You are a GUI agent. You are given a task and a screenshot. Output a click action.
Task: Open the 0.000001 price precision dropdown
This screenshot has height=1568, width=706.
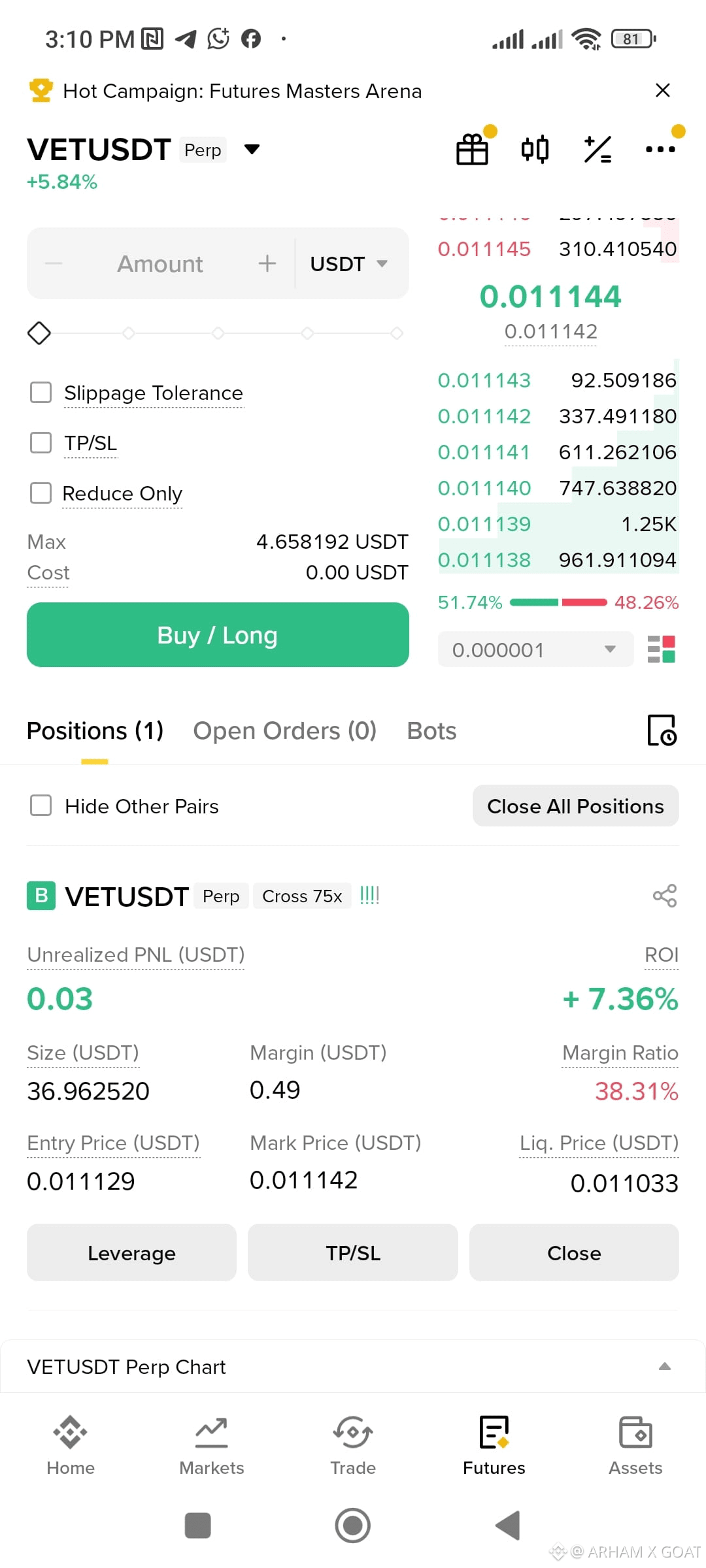coord(535,649)
